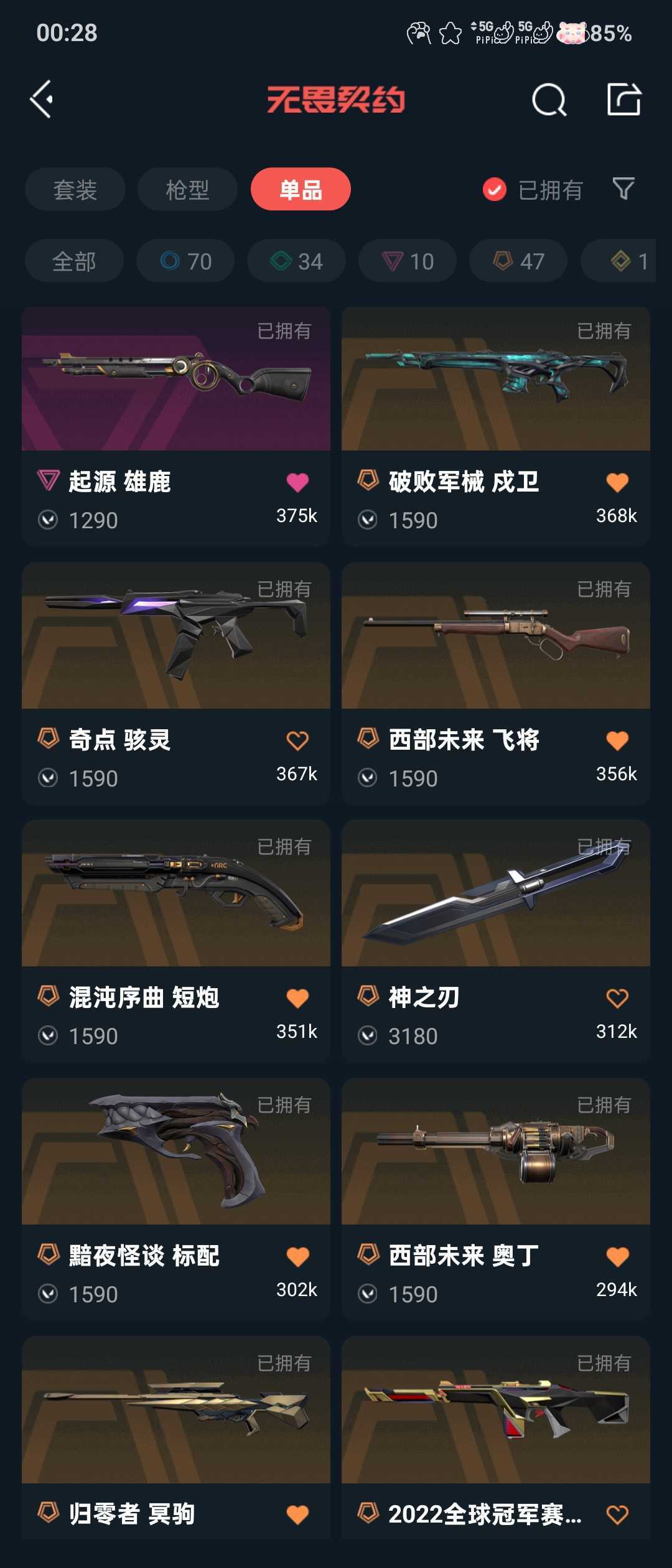Share this skin collection page

[623, 100]
